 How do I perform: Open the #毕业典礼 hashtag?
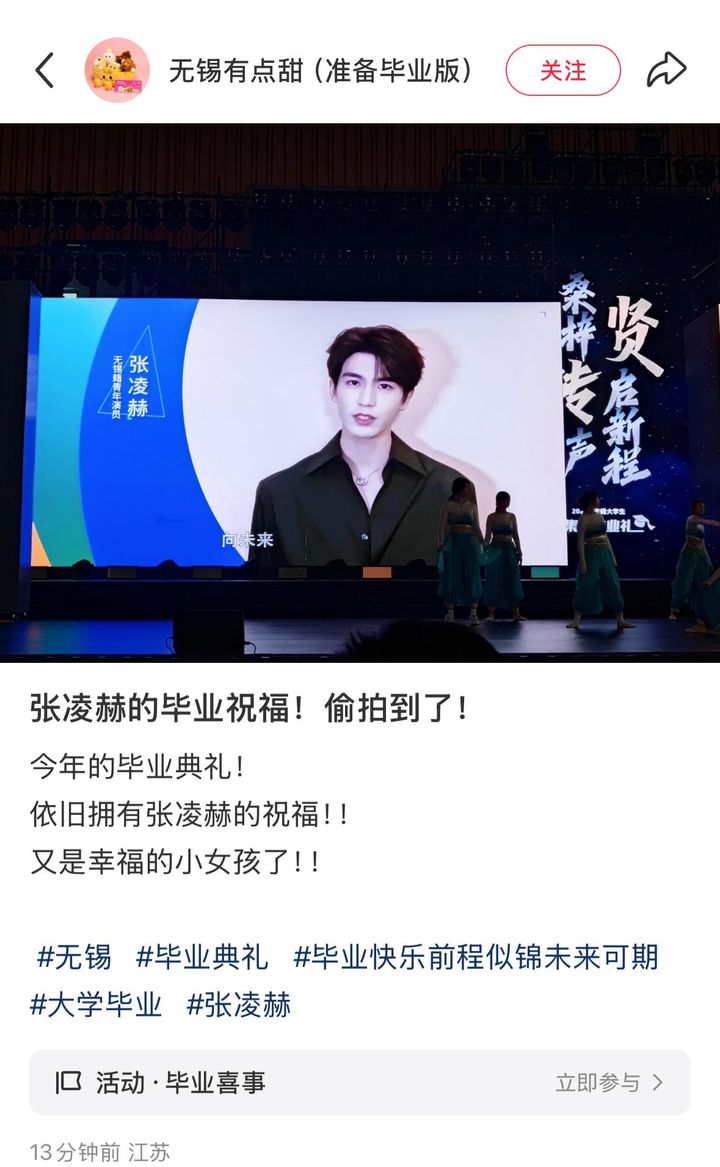pos(202,956)
